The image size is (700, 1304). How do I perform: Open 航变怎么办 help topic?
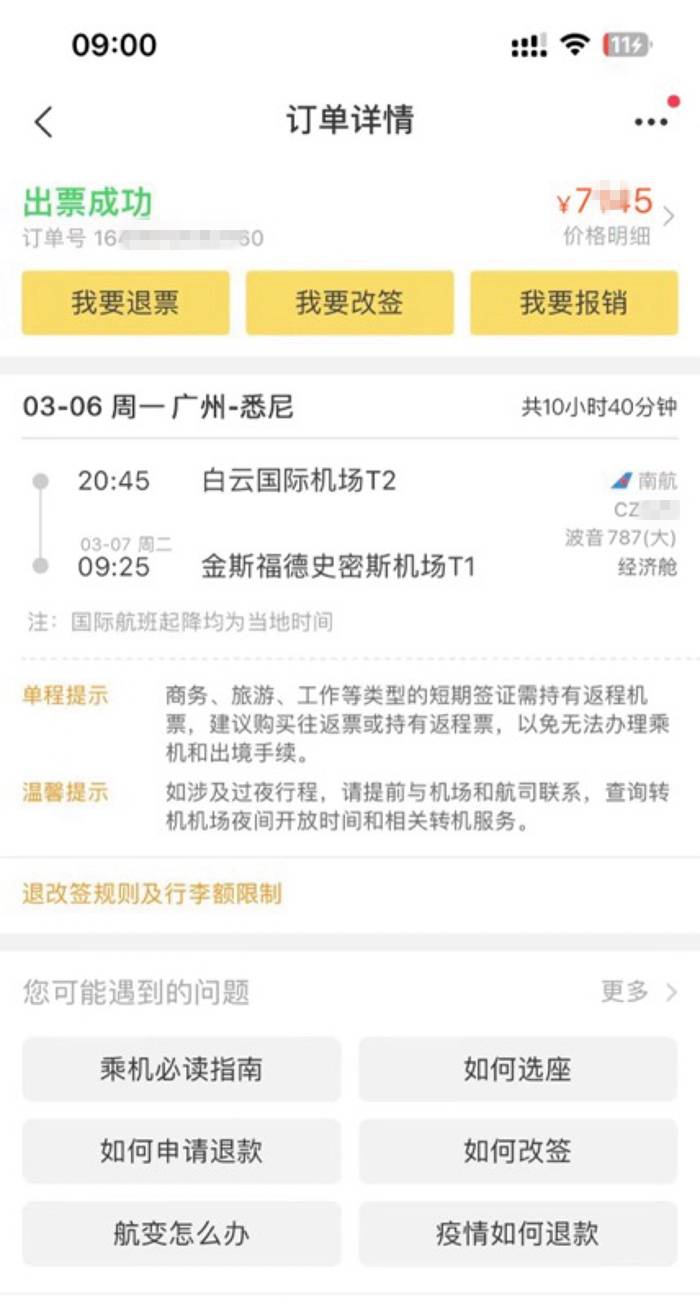[x=181, y=1233]
